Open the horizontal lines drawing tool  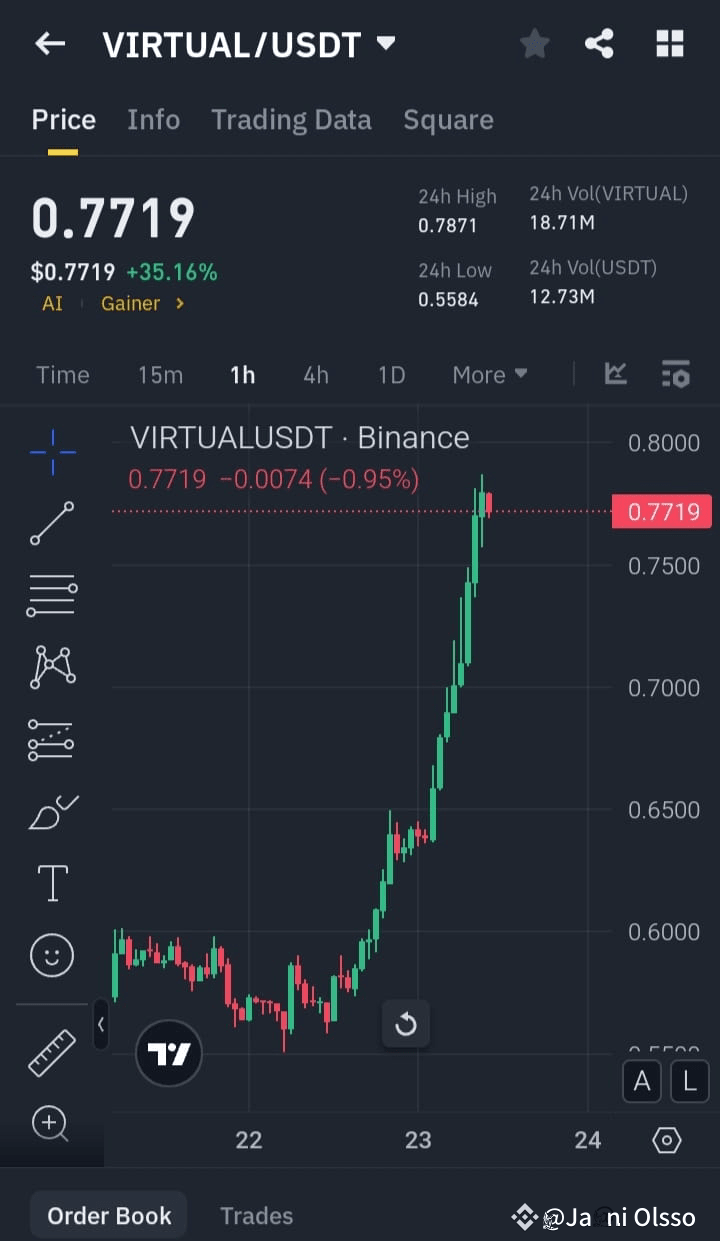coord(51,595)
